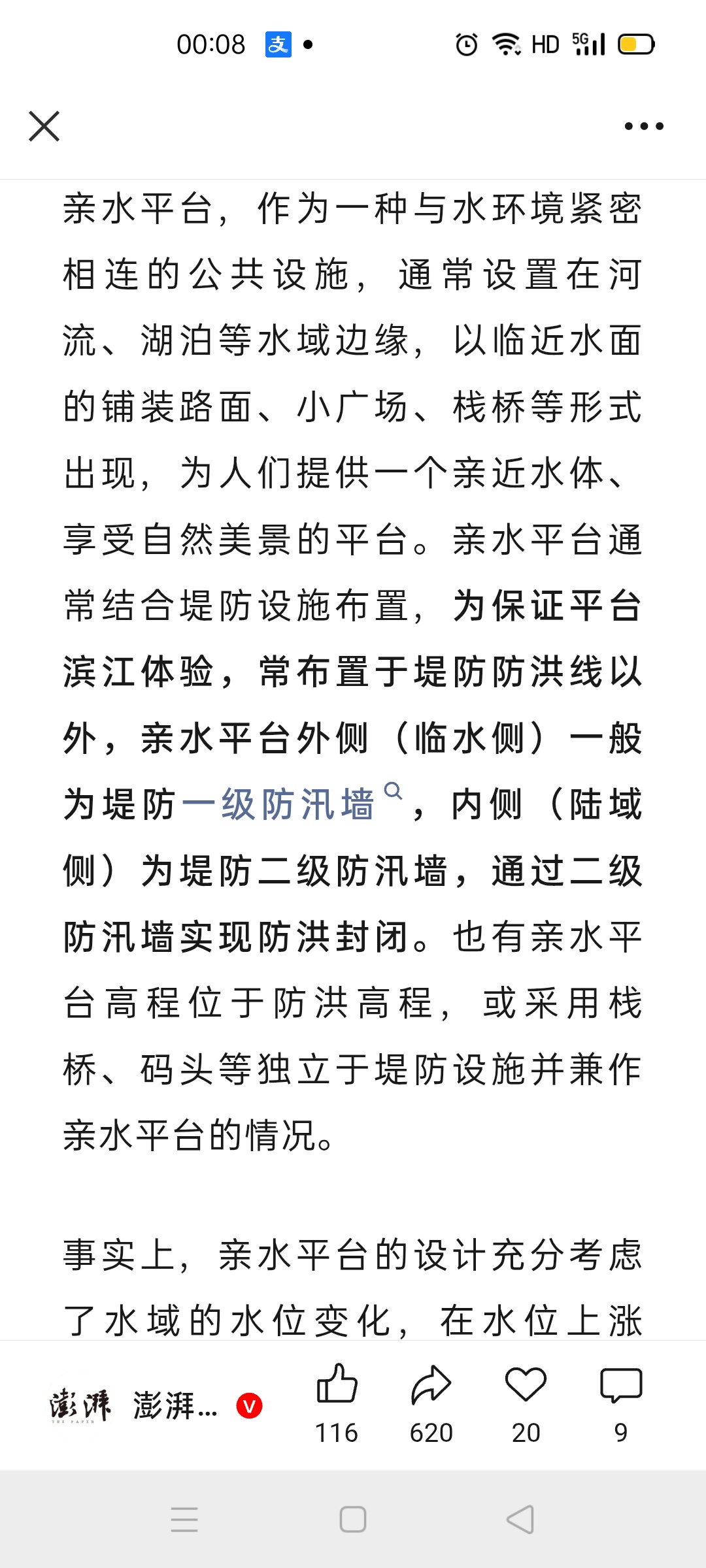Go back using system navigation
The height and width of the screenshot is (1568, 706).
pyautogui.click(x=521, y=1520)
